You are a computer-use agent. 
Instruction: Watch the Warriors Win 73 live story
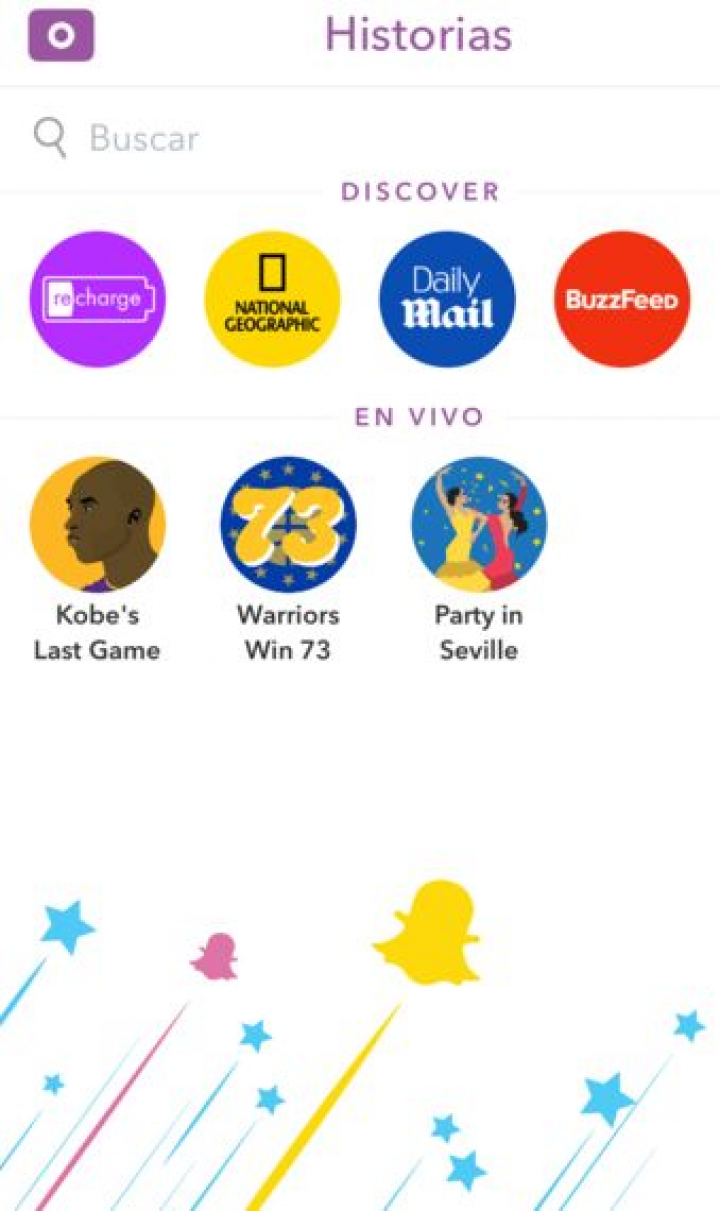(x=288, y=525)
